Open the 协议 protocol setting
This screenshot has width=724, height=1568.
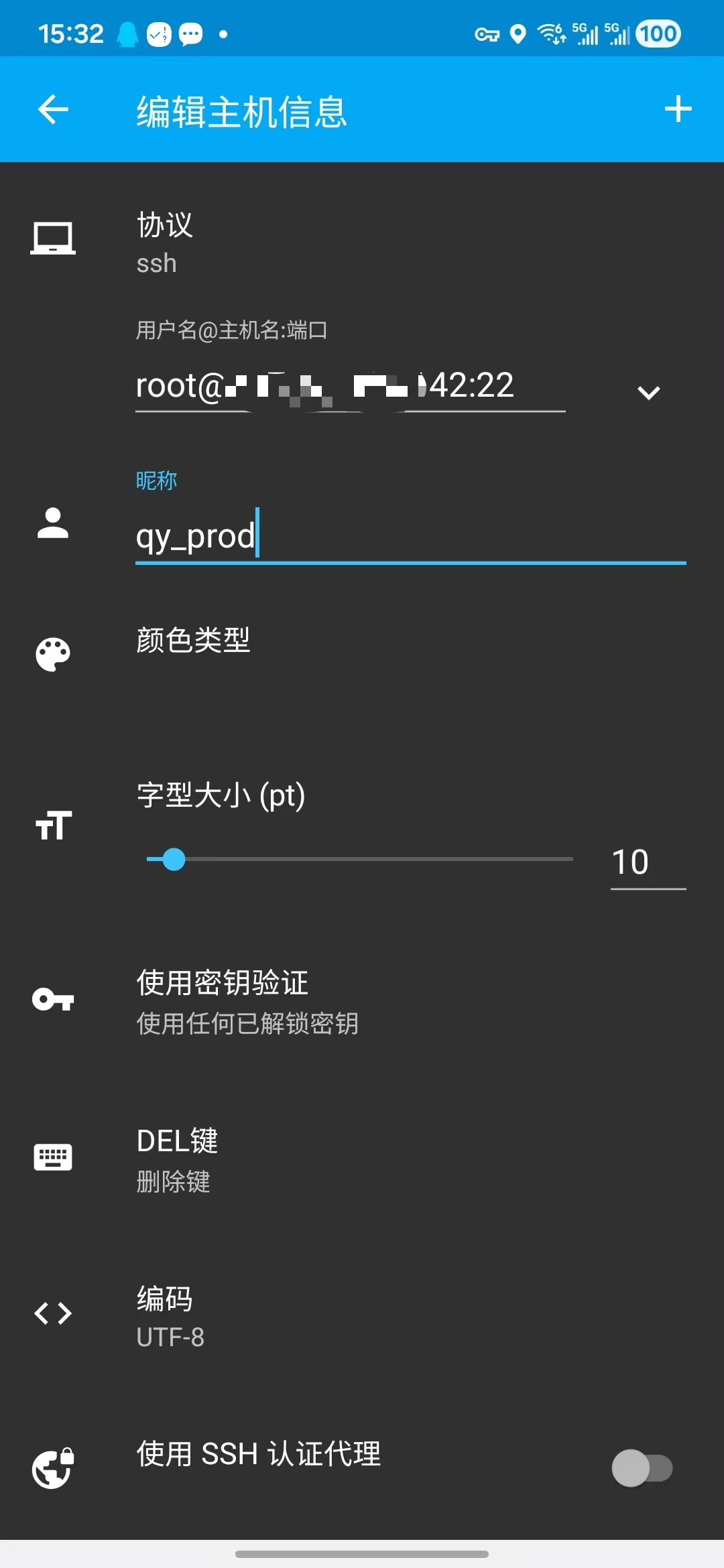tap(362, 243)
